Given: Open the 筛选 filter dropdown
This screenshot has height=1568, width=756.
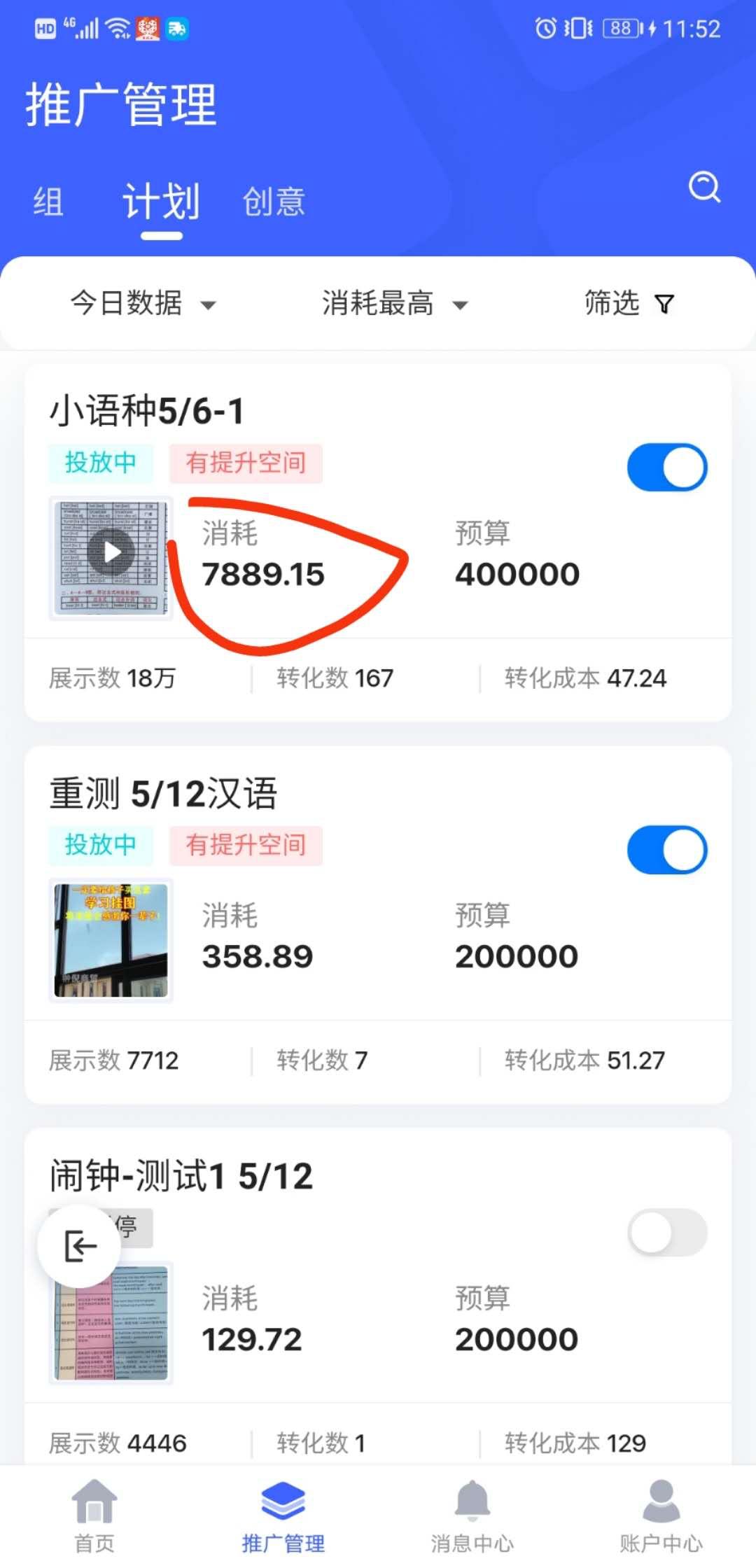Looking at the screenshot, I should coord(629,303).
